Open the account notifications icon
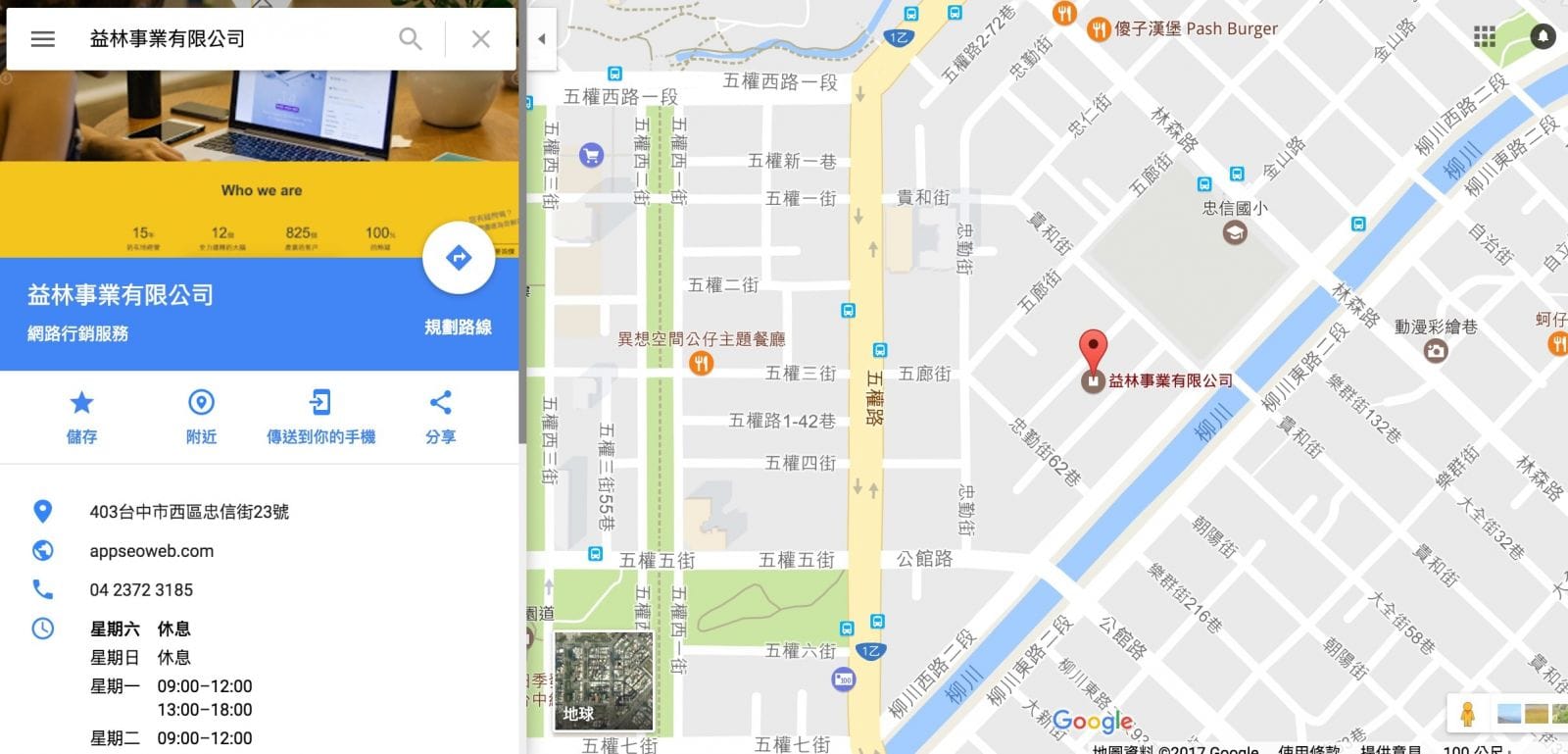The height and width of the screenshot is (754, 1568). 1543,37
